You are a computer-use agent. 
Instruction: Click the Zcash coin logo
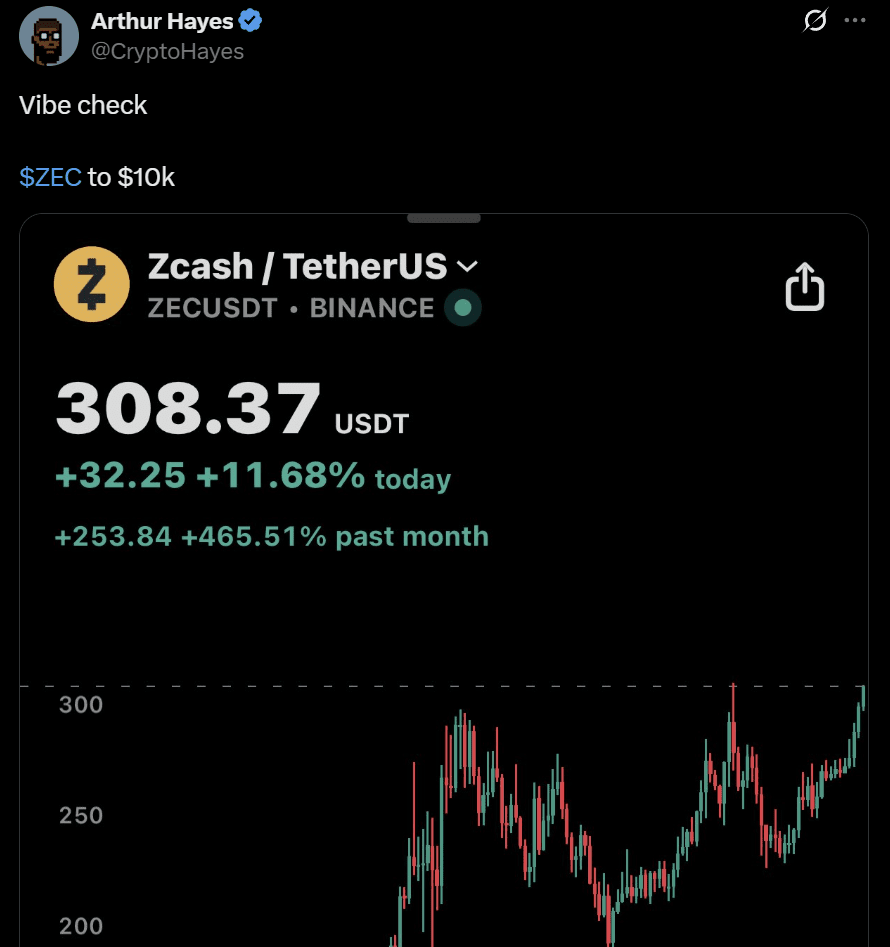[91, 284]
